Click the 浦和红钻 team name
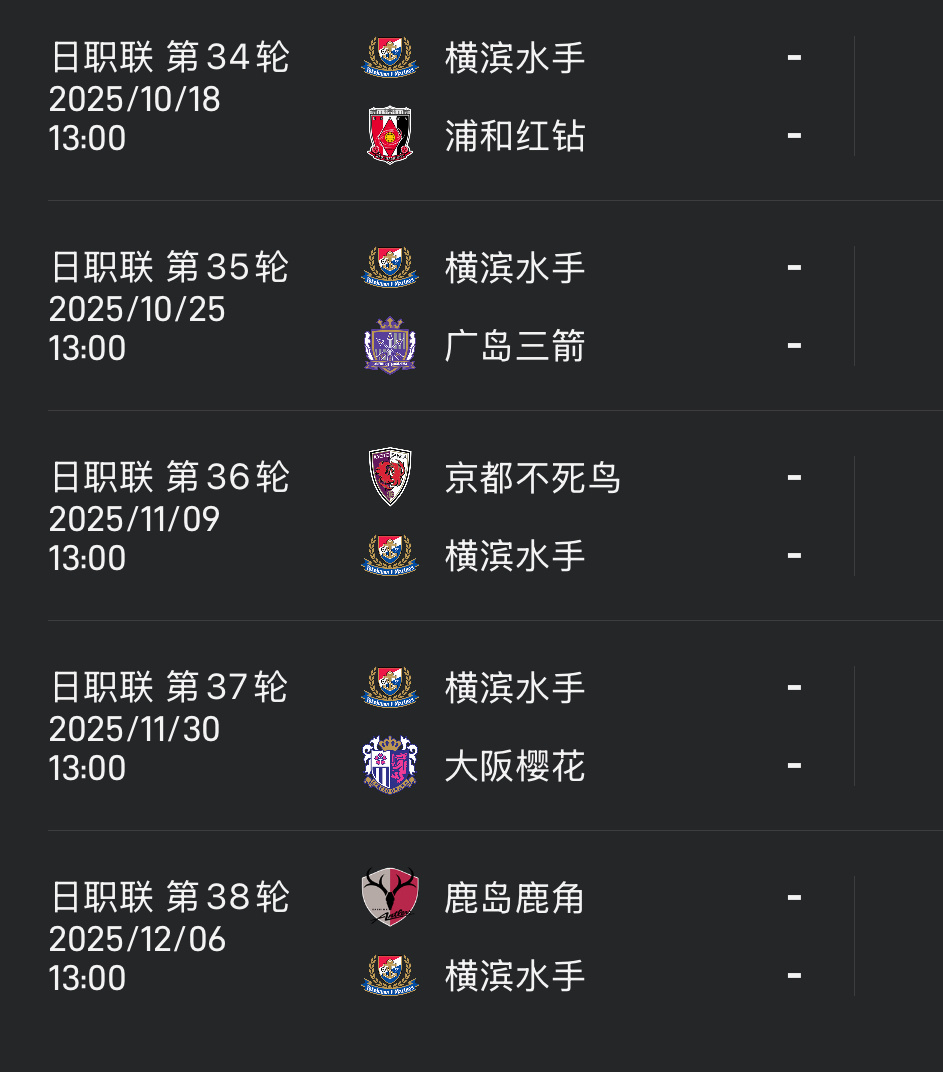Image resolution: width=943 pixels, height=1072 pixels. pyautogui.click(x=515, y=135)
